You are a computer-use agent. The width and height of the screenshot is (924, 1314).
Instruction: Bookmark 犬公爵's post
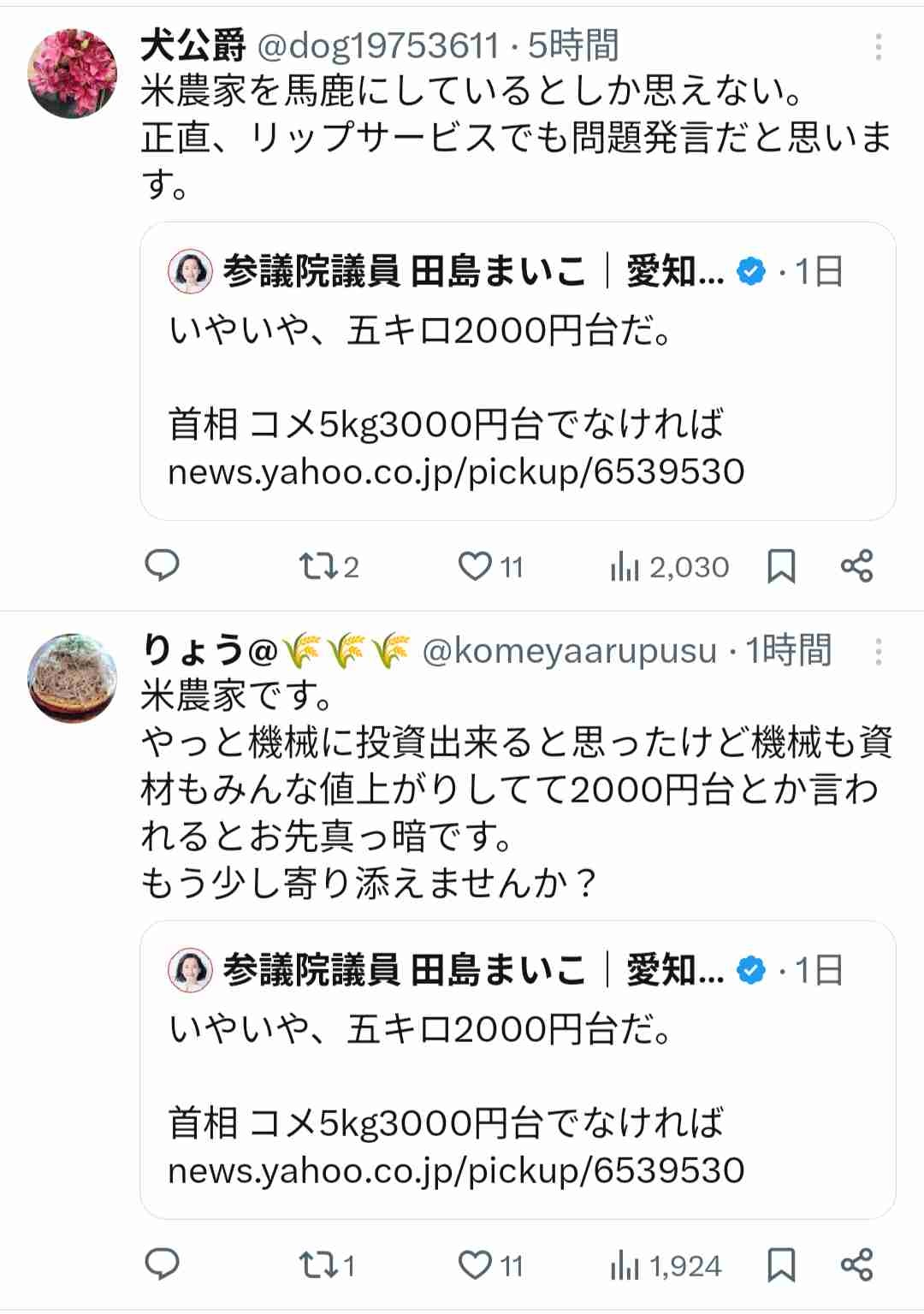(781, 566)
